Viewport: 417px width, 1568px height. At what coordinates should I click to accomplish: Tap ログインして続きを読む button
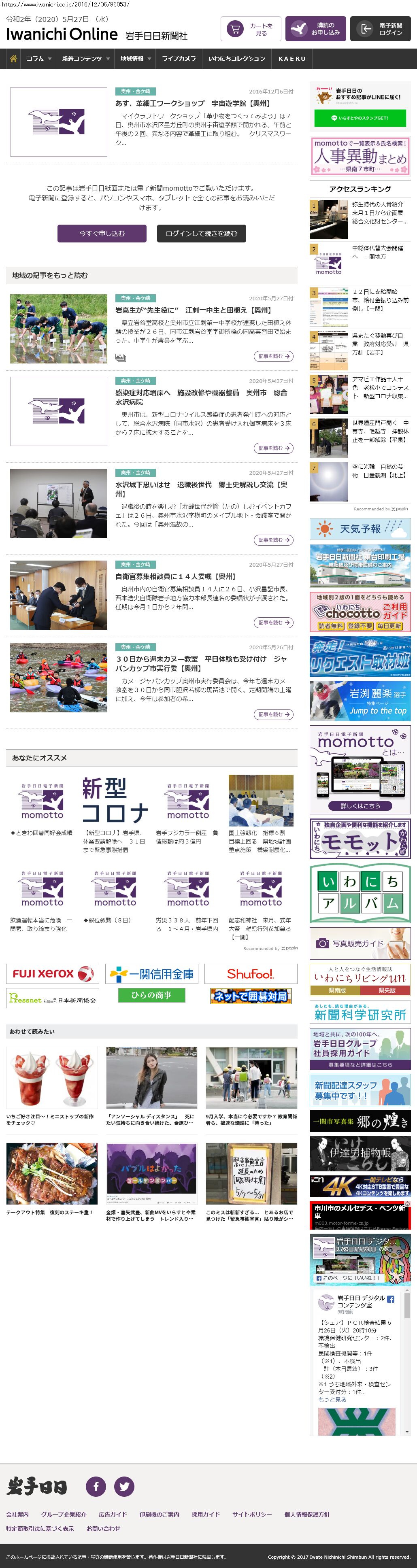coord(201,233)
